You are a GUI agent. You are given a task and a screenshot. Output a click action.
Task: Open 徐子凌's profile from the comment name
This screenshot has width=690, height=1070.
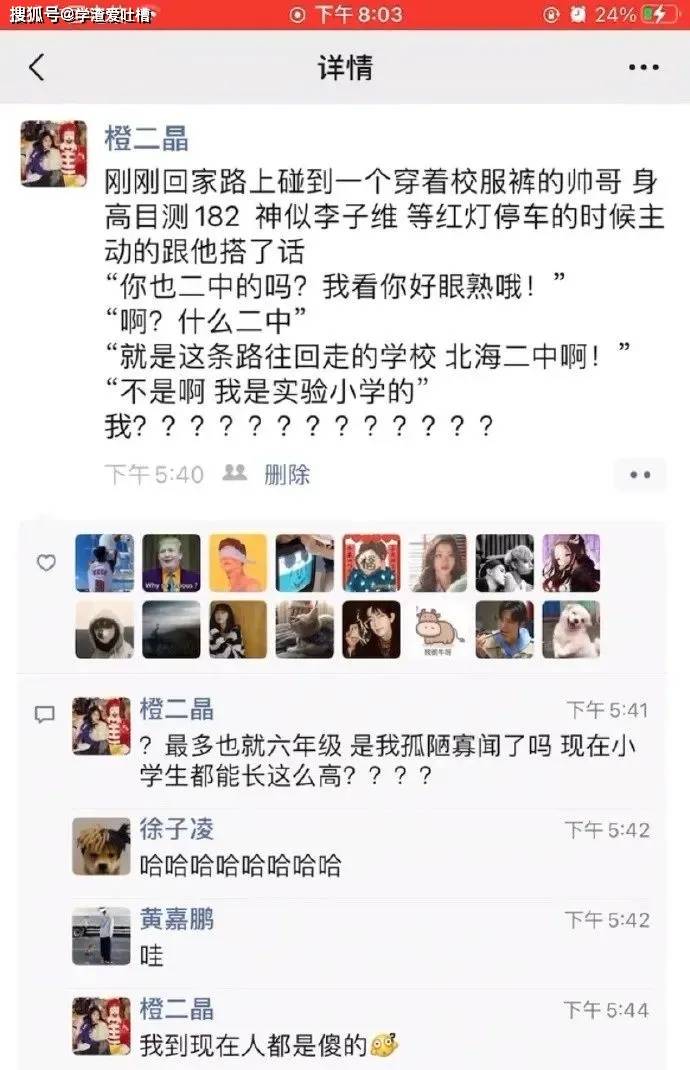(x=176, y=829)
